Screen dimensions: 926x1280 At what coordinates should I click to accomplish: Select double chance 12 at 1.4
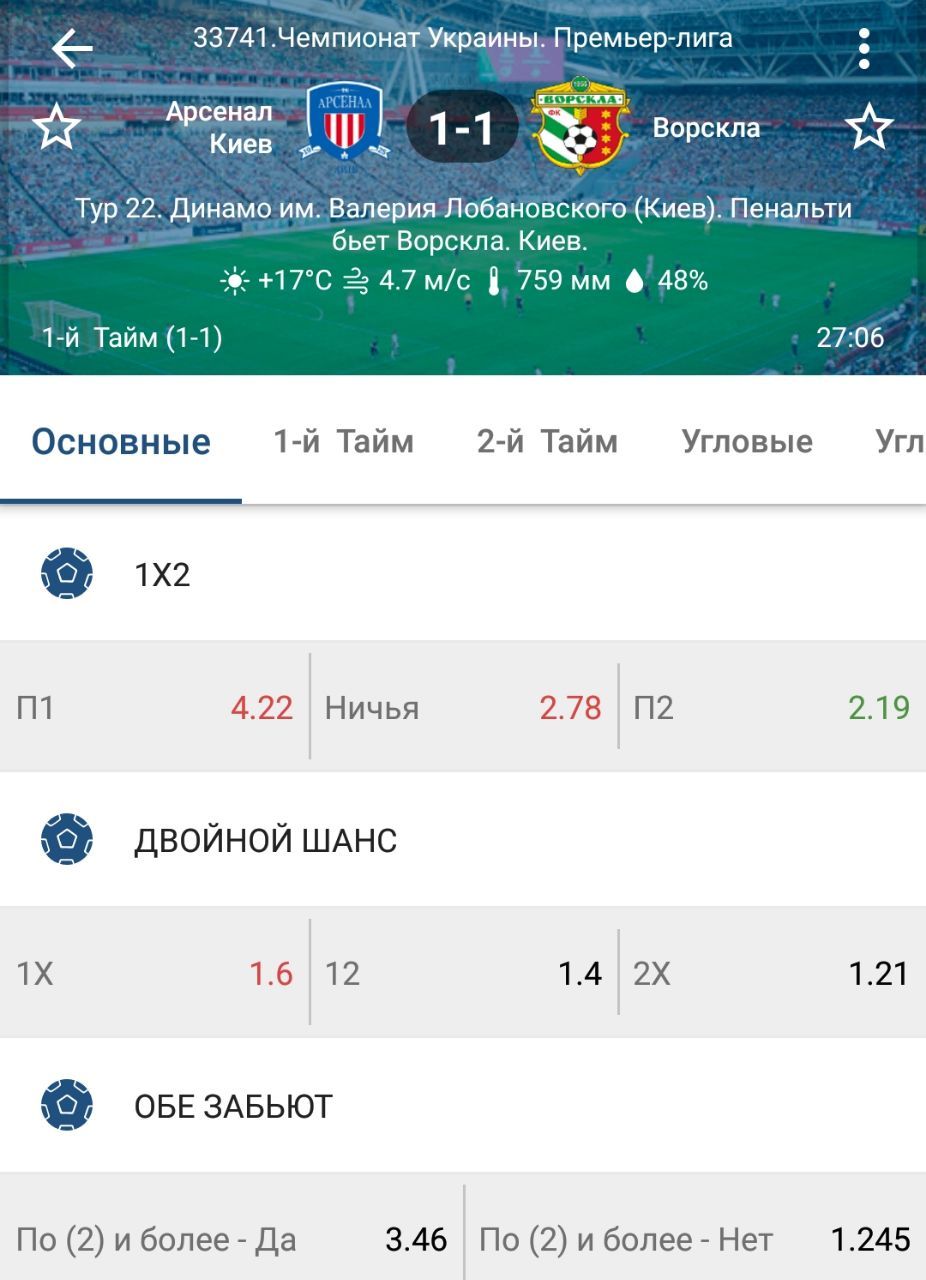(x=463, y=973)
